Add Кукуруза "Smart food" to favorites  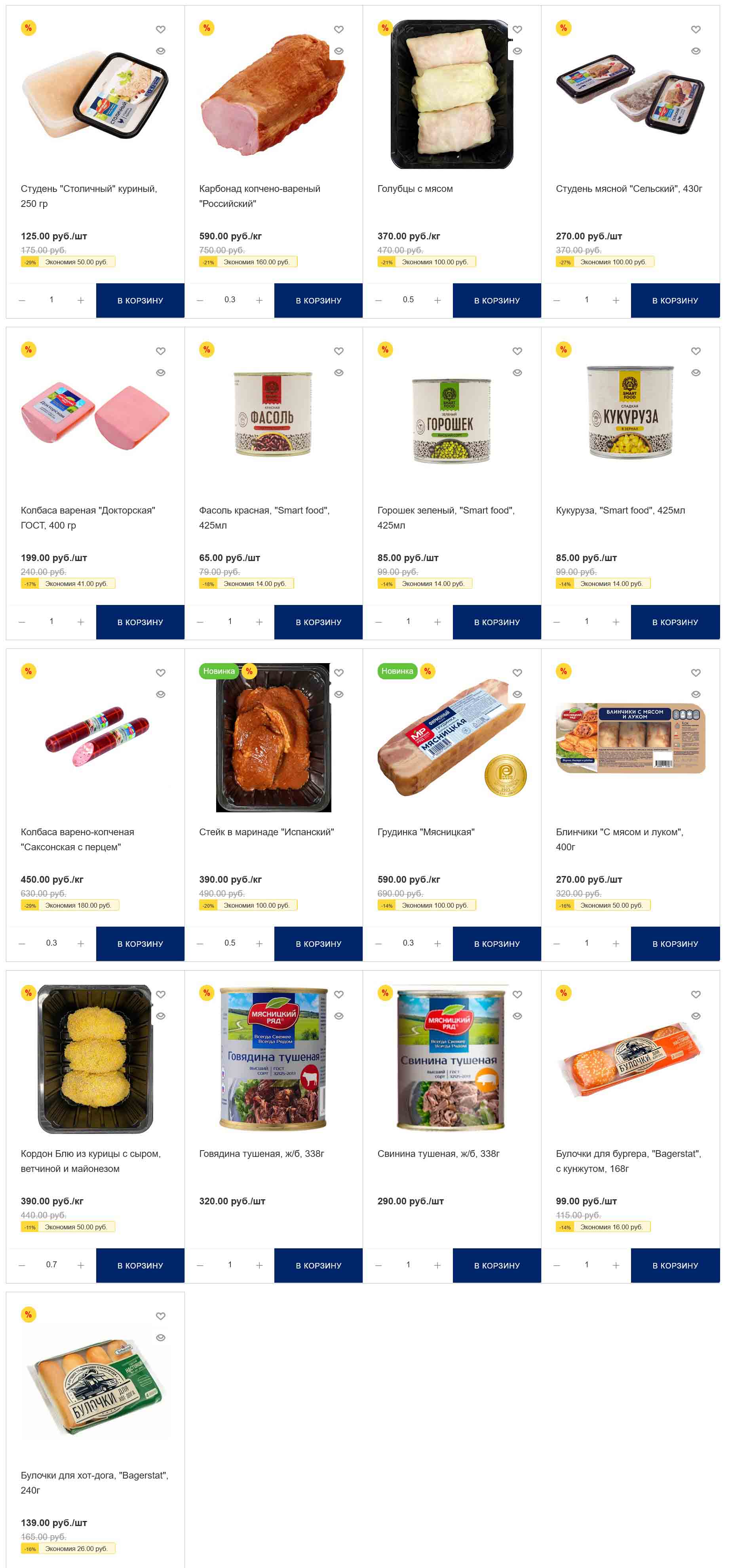(695, 351)
